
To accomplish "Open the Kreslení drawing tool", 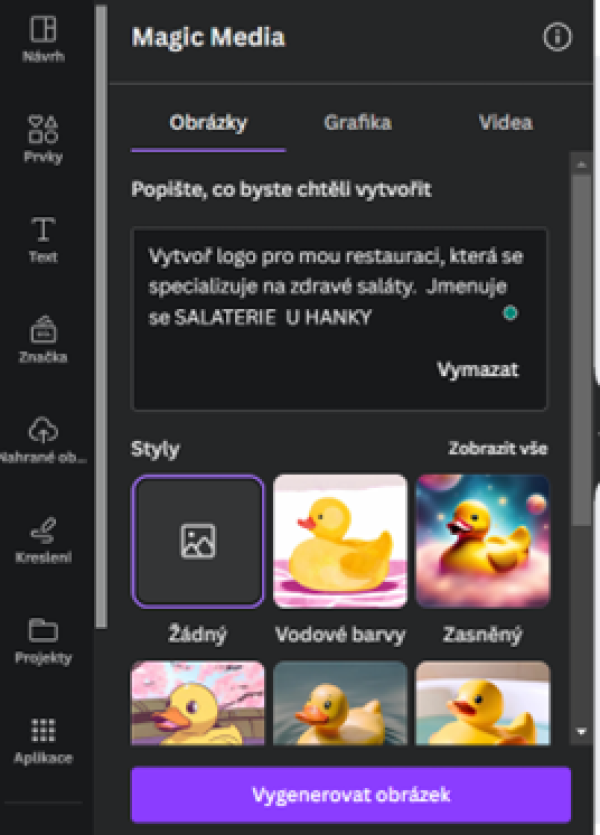I will (x=43, y=540).
